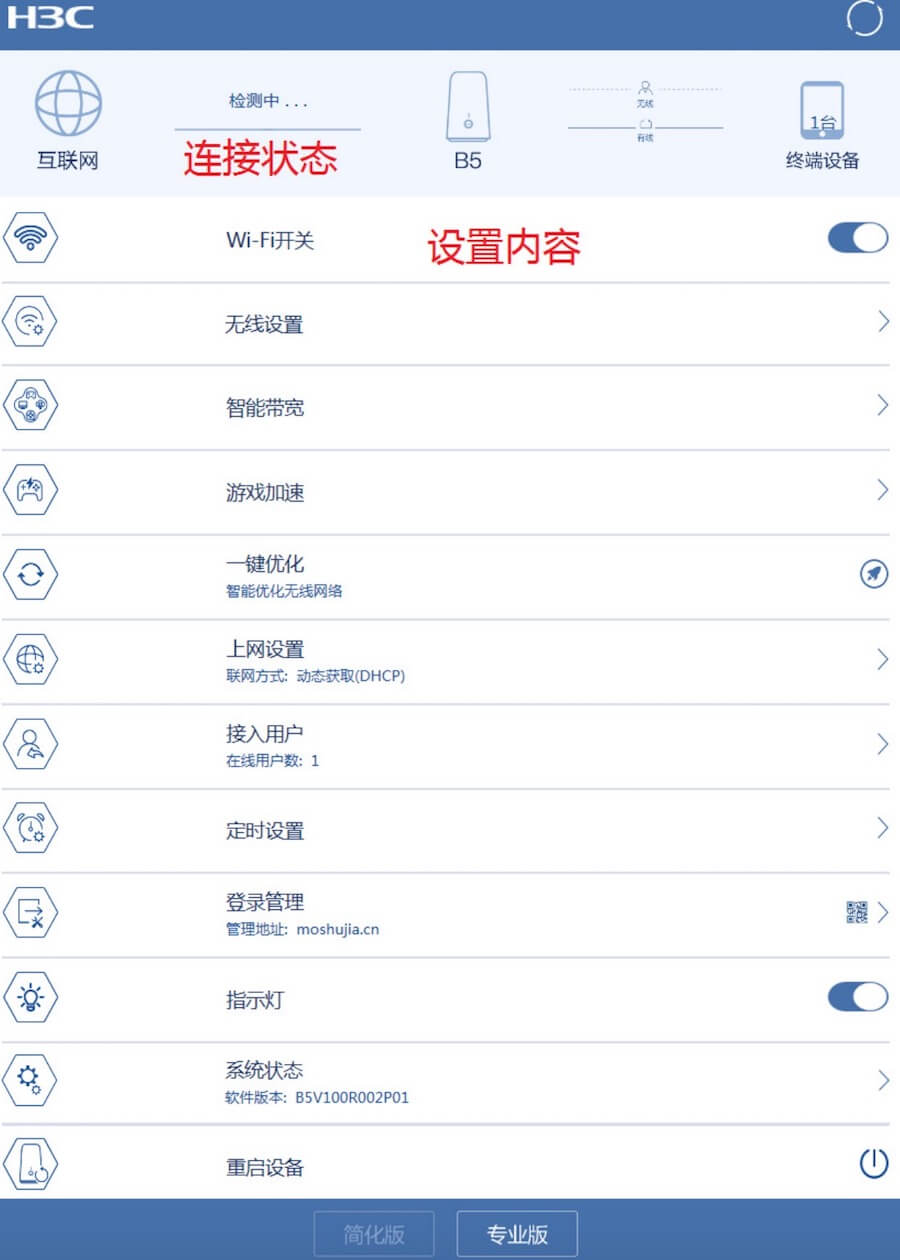Tap the B5 router icon
Screen dimensions: 900x1260
tap(467, 107)
